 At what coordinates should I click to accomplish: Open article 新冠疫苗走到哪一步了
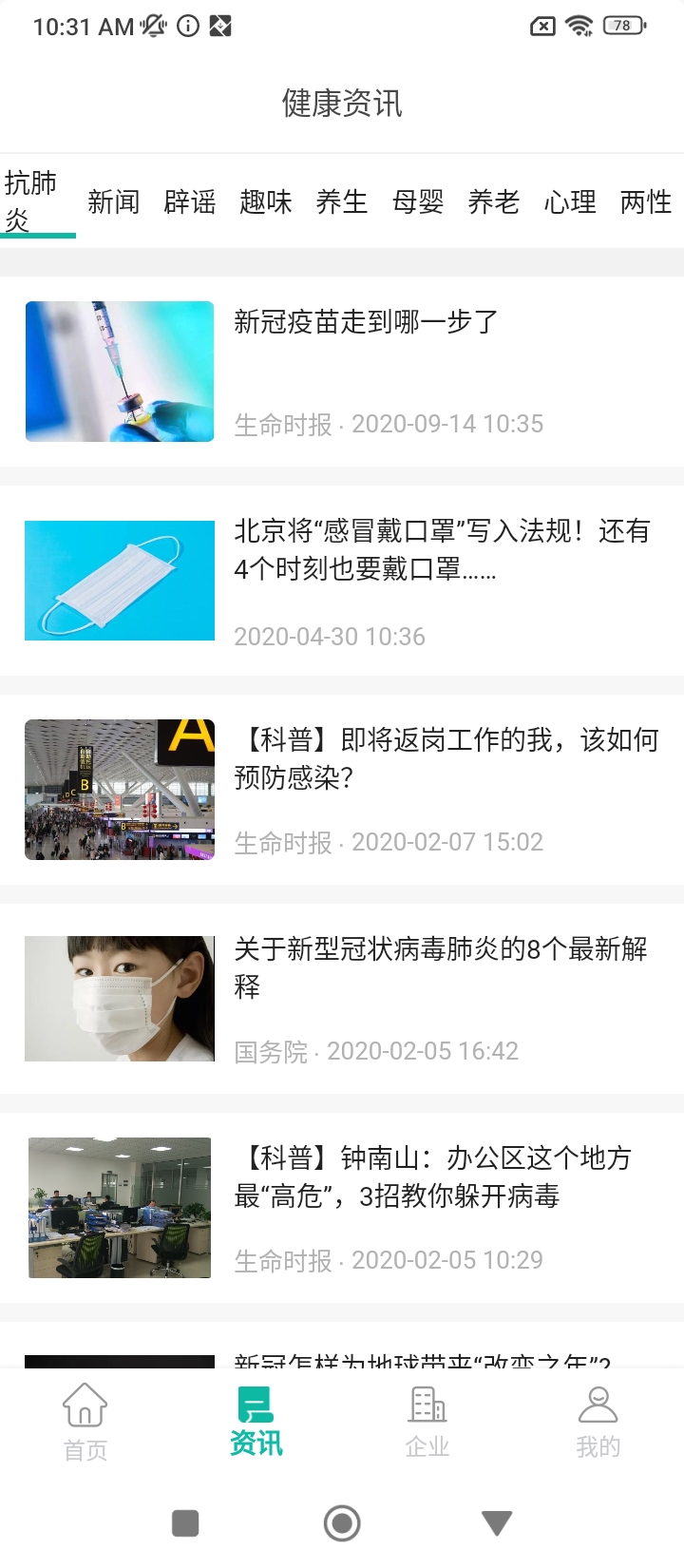click(x=366, y=322)
